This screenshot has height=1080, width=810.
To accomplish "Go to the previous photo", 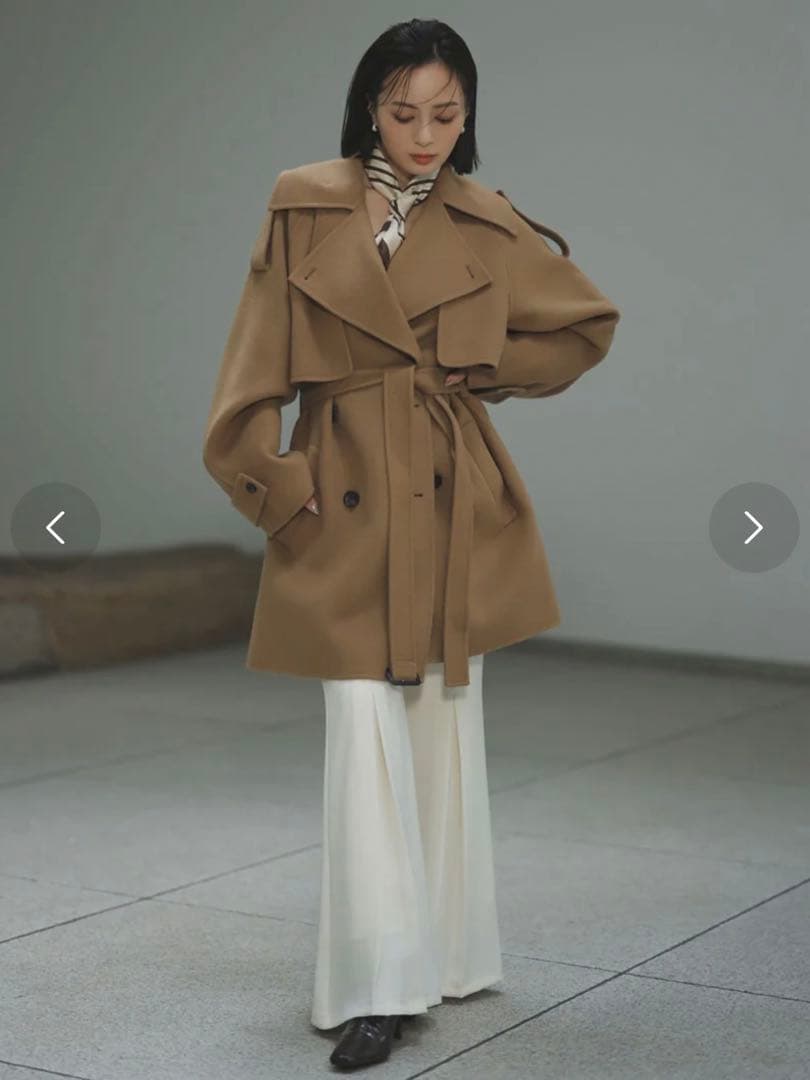I will tap(55, 527).
